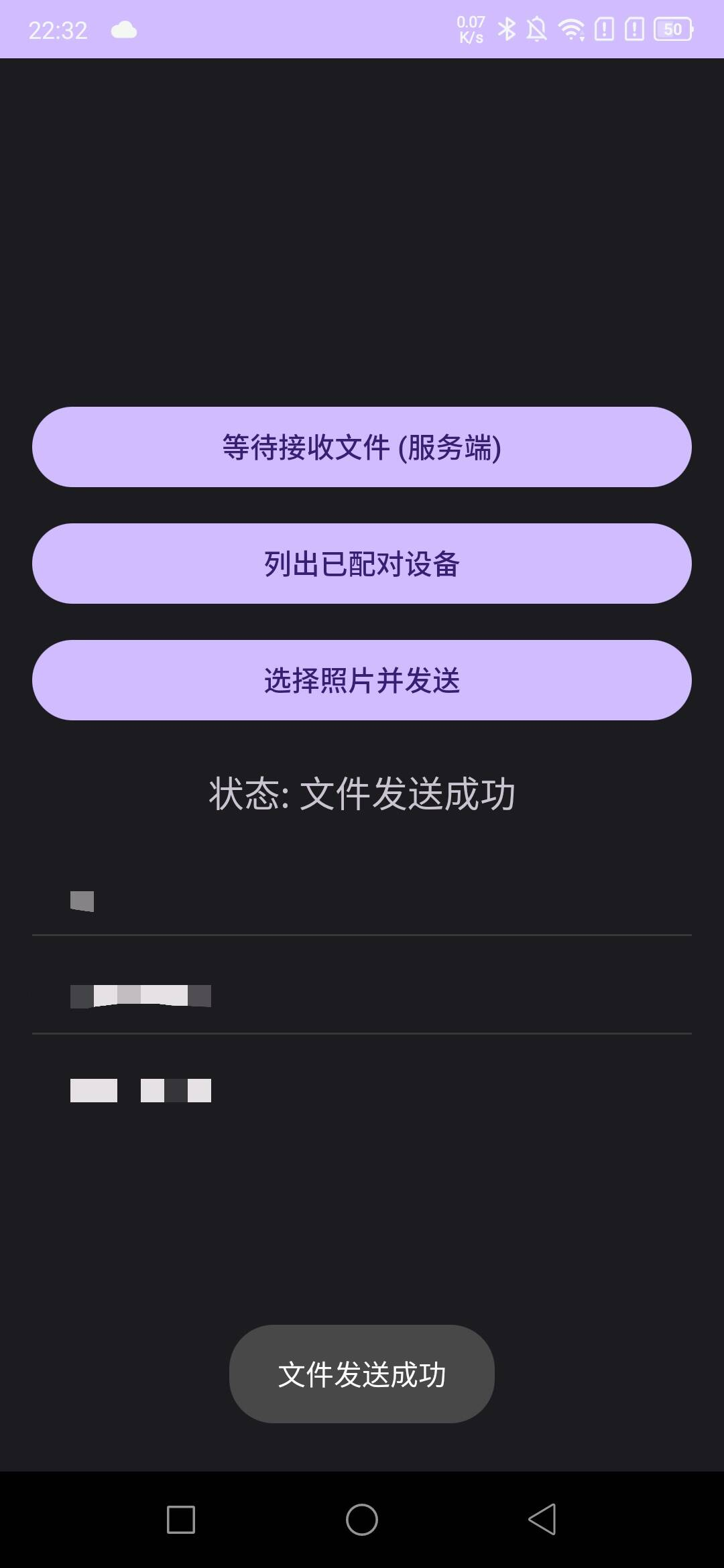Go back with the system back button
Viewport: 724px width, 1568px height.
coord(542,1518)
